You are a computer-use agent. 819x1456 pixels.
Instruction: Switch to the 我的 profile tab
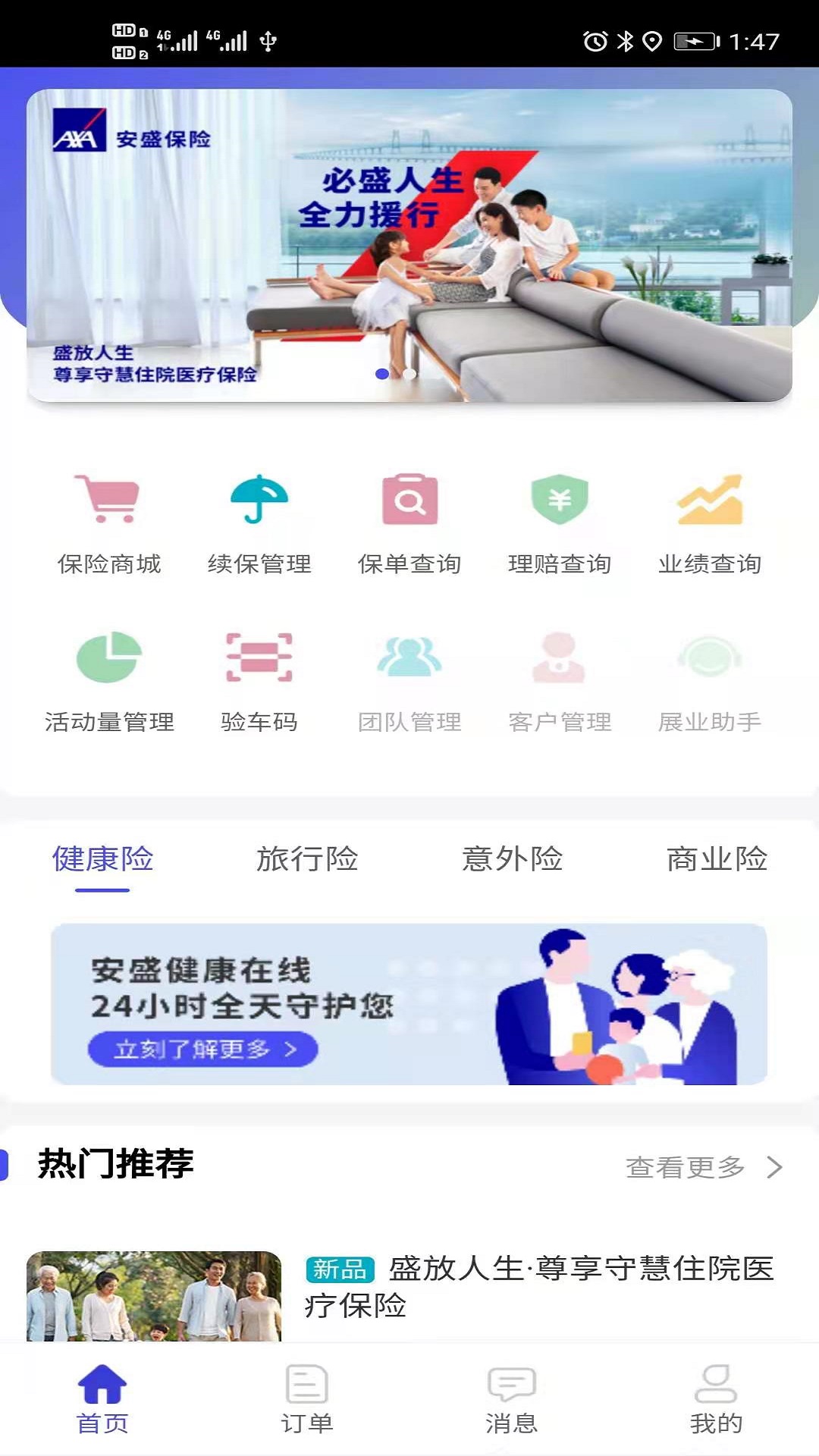pos(717,1399)
